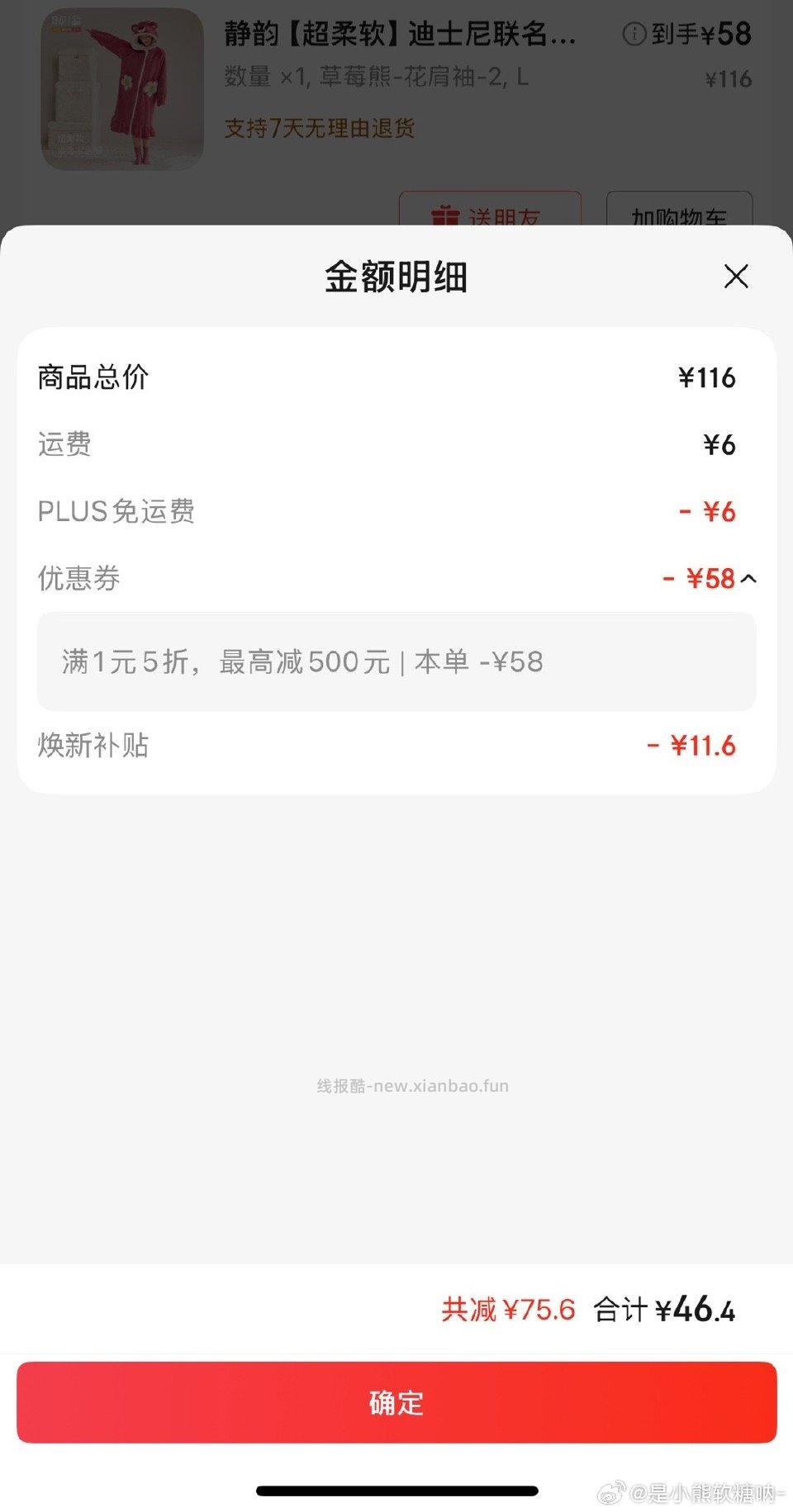
Task: Tap the 商品总价 row
Action: 396,377
